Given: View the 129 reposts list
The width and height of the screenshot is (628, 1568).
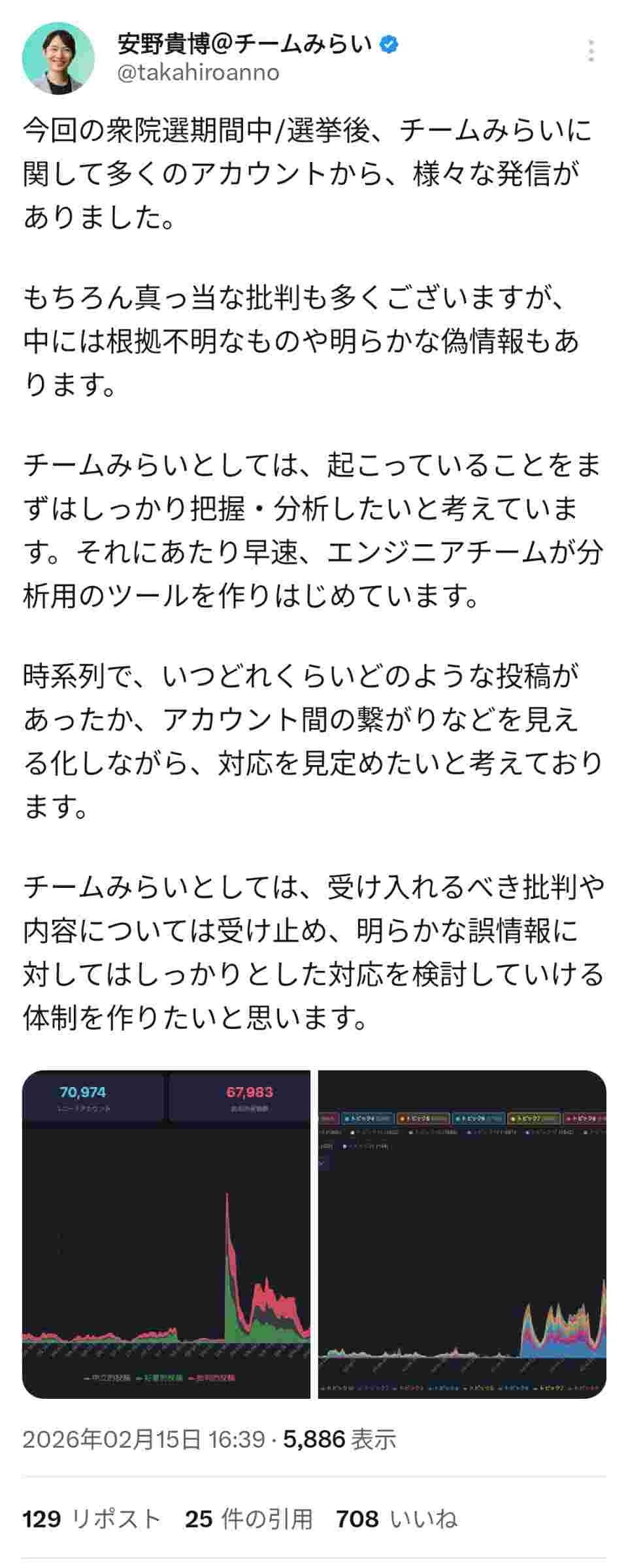Looking at the screenshot, I should [x=91, y=1520].
